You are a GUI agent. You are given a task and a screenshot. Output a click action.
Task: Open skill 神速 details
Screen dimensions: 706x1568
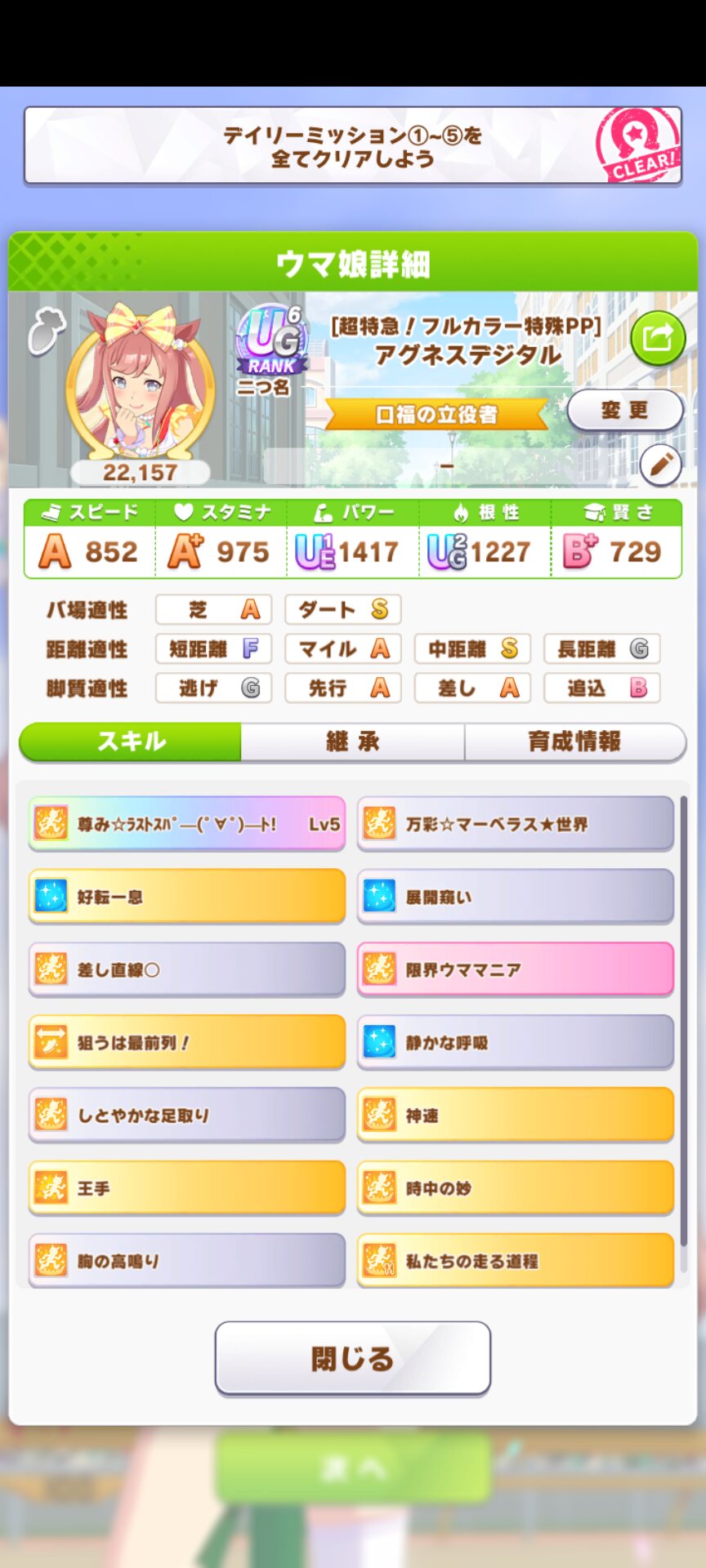516,1116
